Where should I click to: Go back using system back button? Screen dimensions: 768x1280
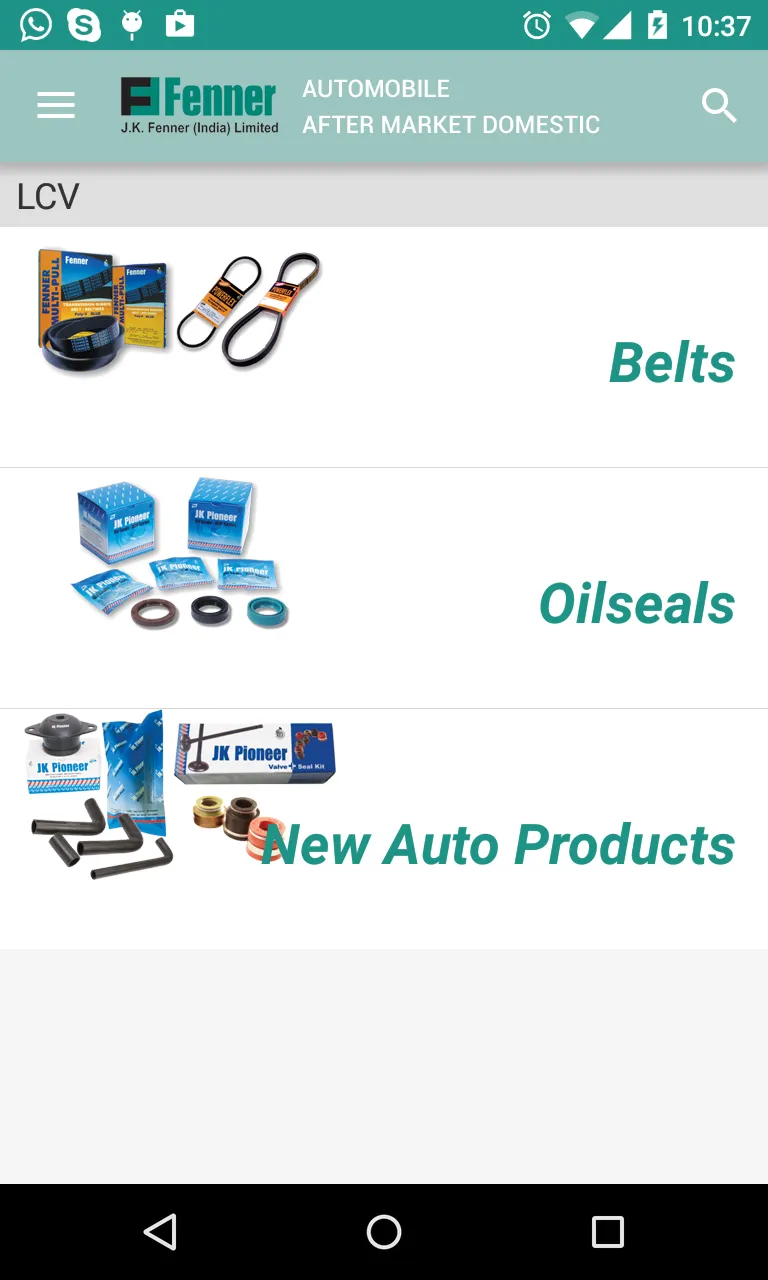(160, 1232)
